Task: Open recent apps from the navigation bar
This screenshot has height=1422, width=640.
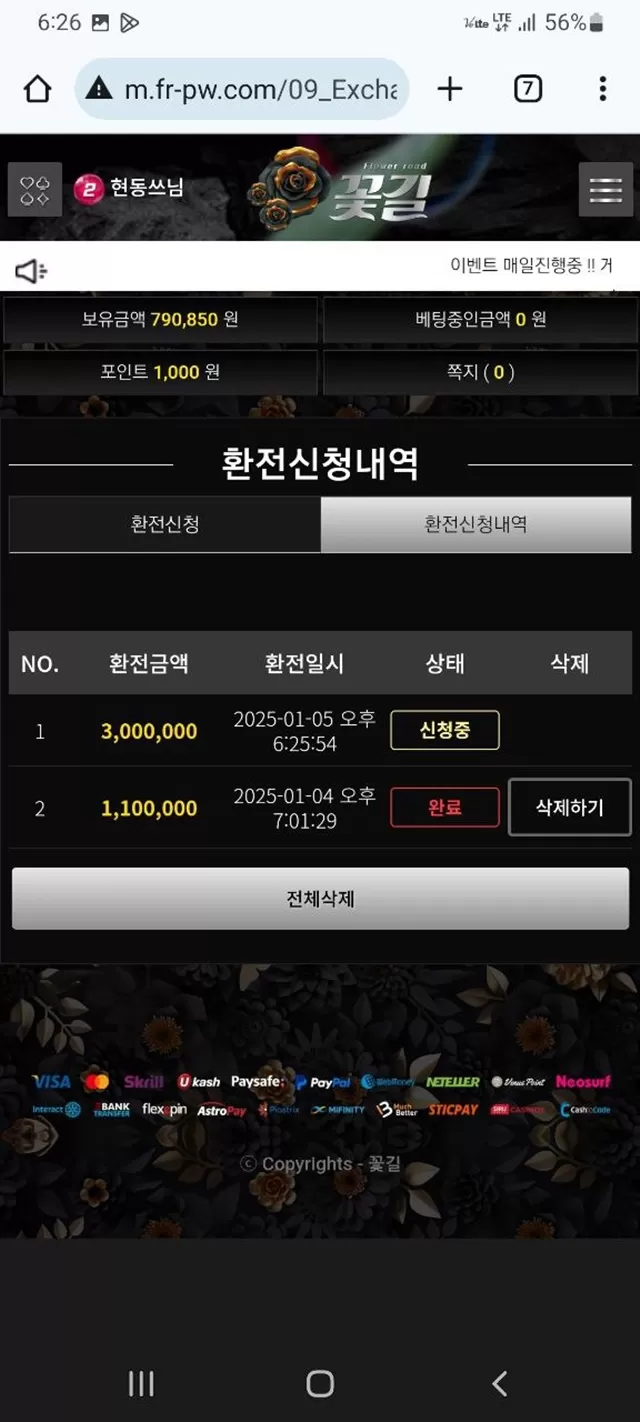Action: pos(141,1383)
